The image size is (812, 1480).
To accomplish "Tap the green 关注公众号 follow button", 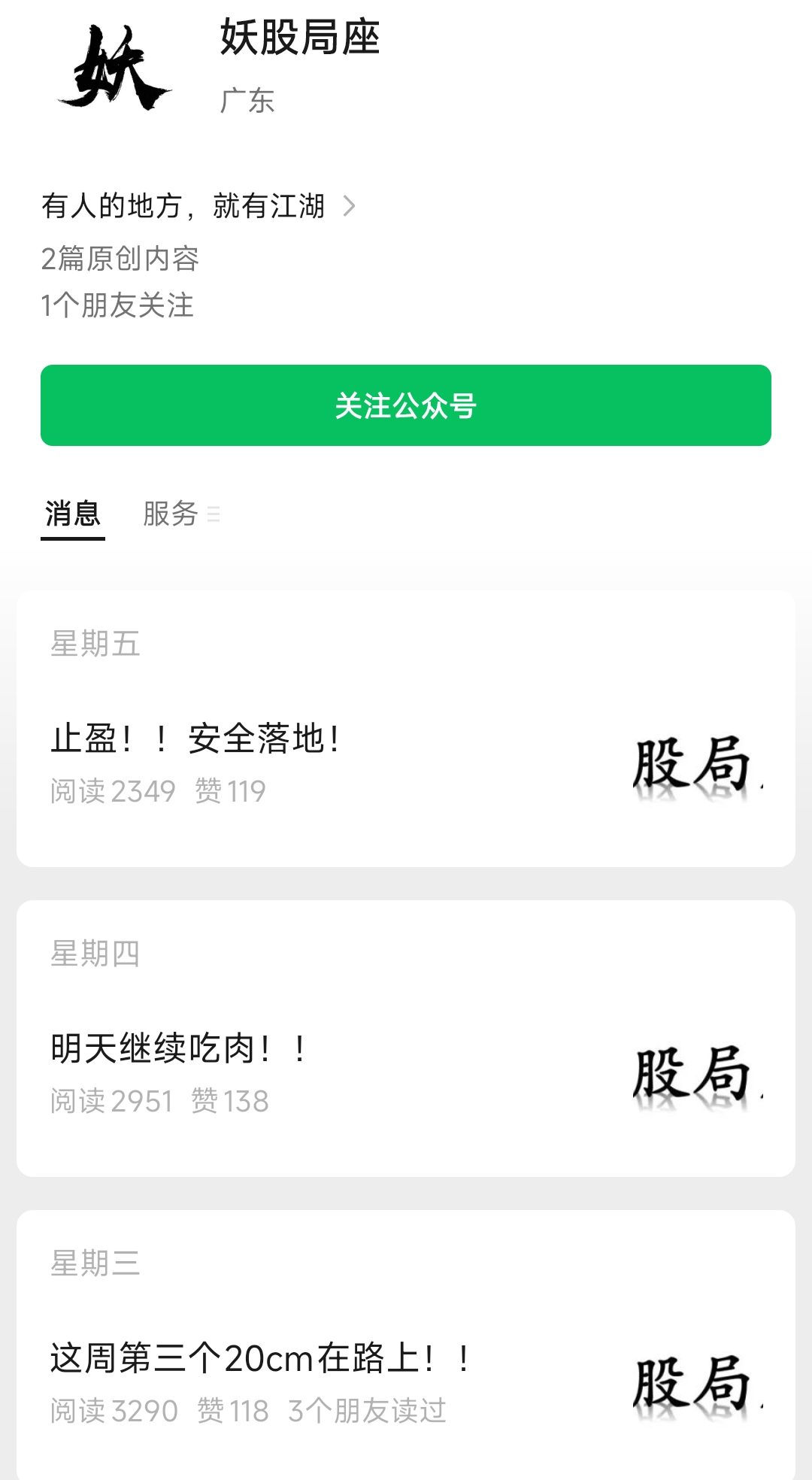I will [406, 405].
